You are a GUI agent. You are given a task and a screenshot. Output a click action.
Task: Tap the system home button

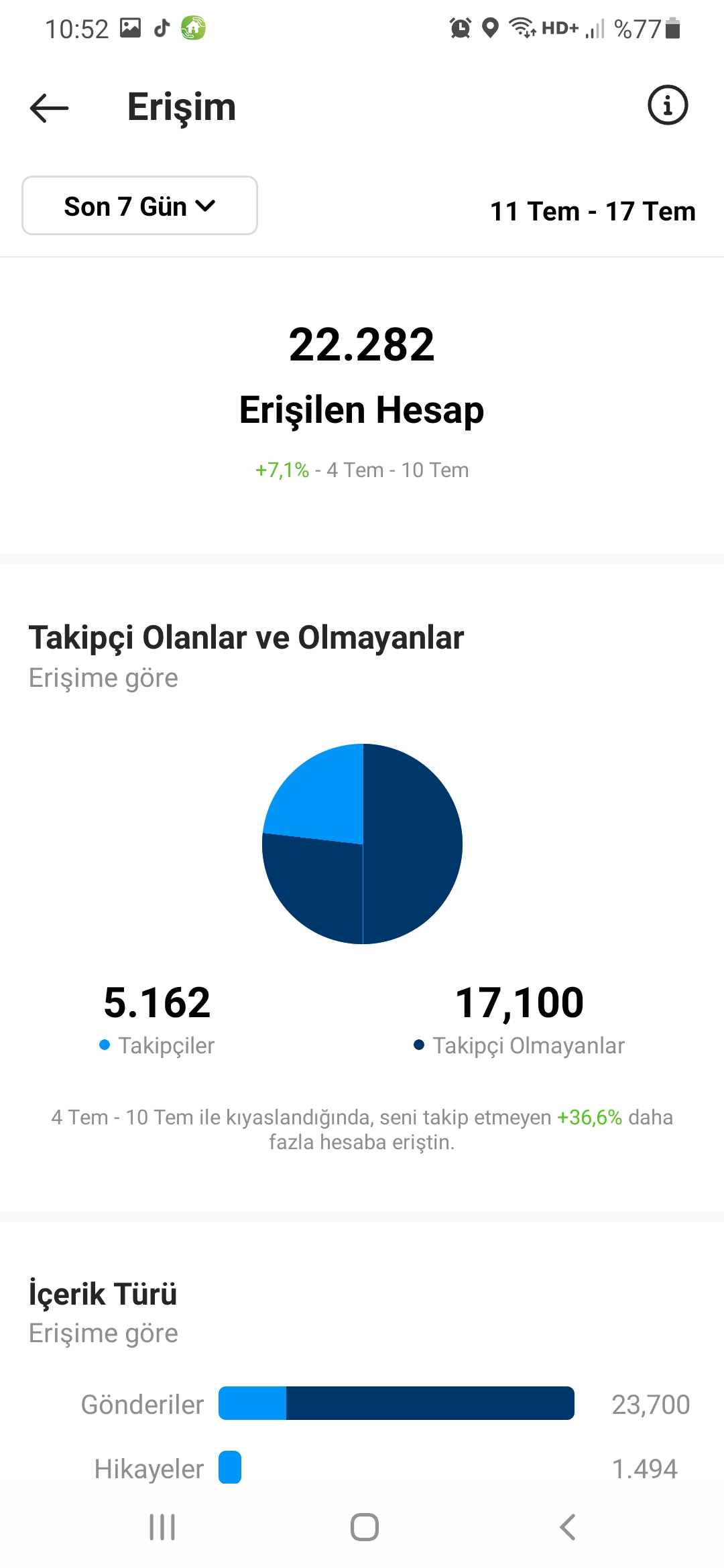(x=364, y=1527)
